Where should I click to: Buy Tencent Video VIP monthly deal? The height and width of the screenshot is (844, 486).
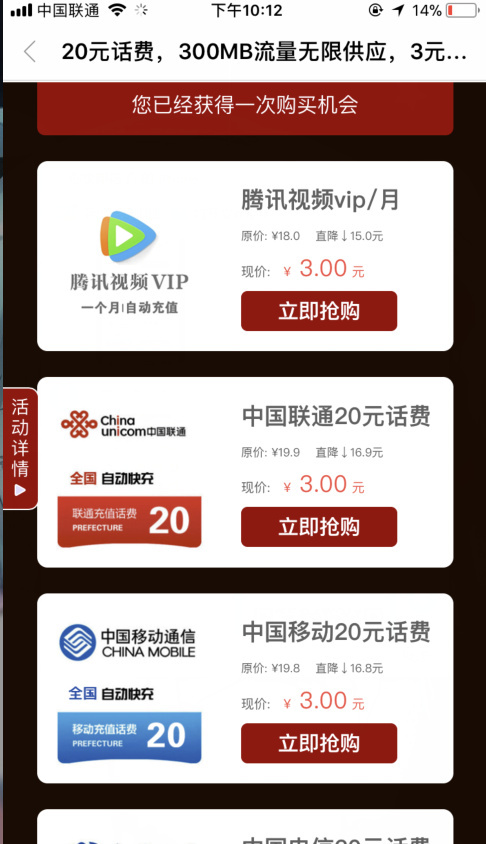[319, 311]
